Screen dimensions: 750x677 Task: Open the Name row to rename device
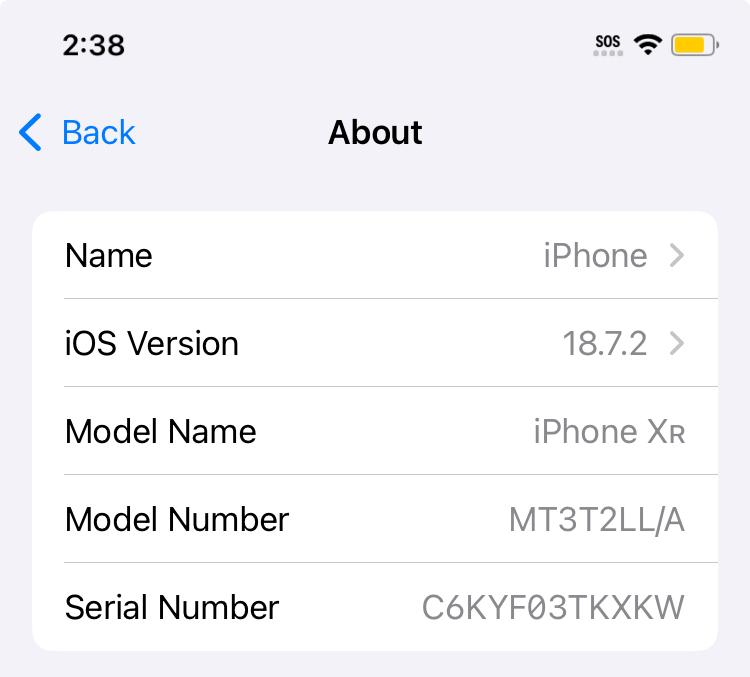tap(375, 255)
